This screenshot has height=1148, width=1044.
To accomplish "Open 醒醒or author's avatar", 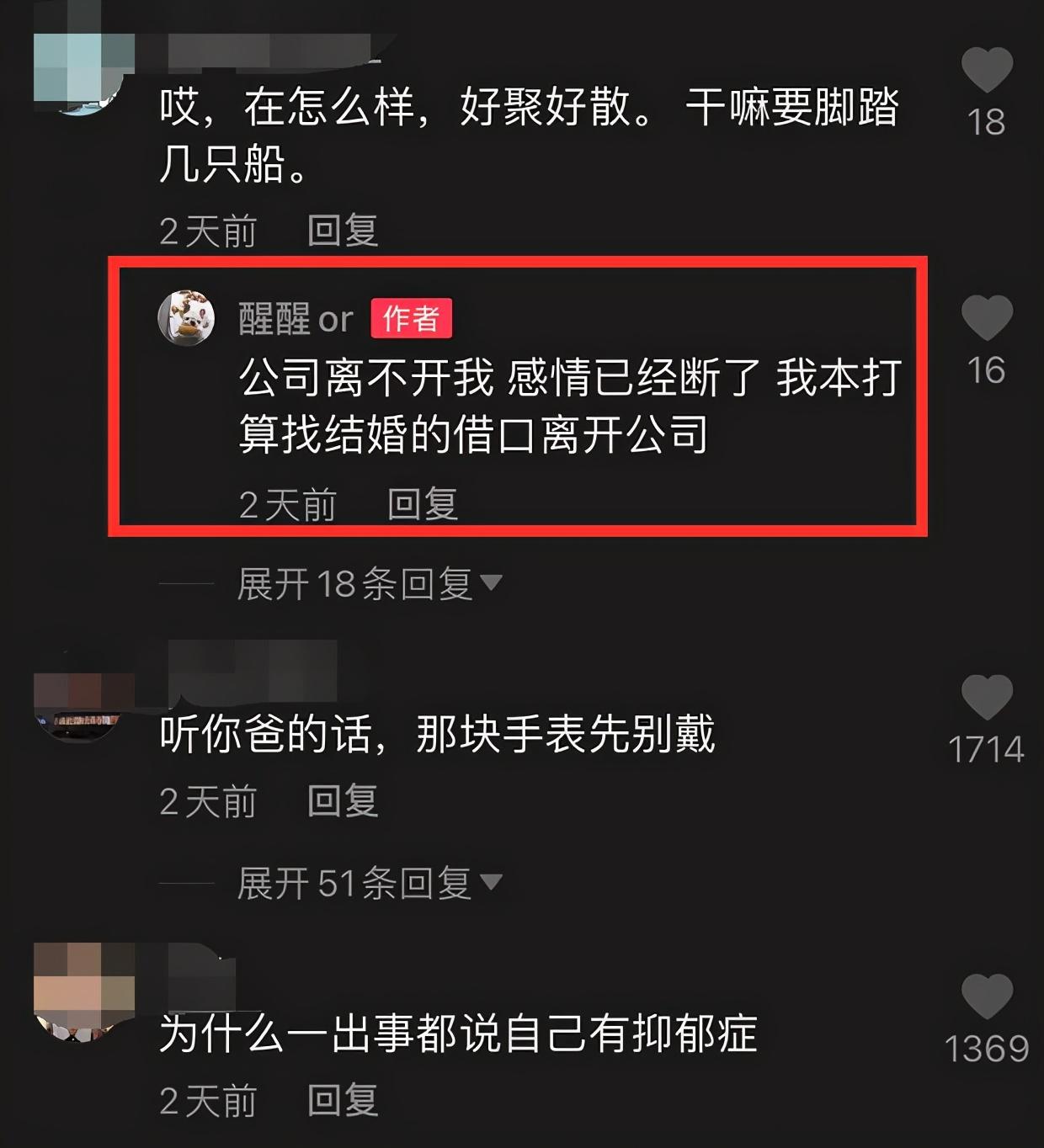I will 187,318.
